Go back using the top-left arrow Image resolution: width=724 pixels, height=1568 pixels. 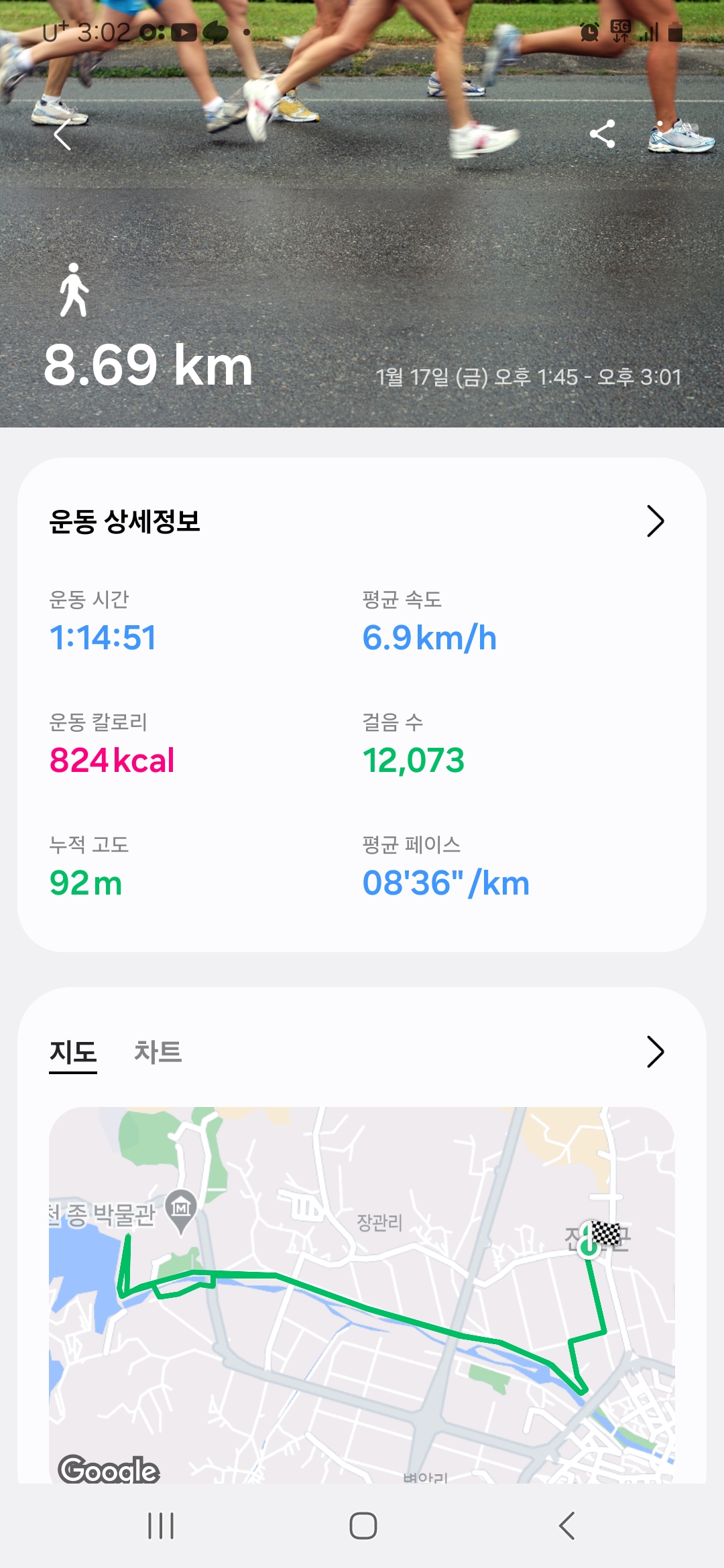pyautogui.click(x=62, y=135)
